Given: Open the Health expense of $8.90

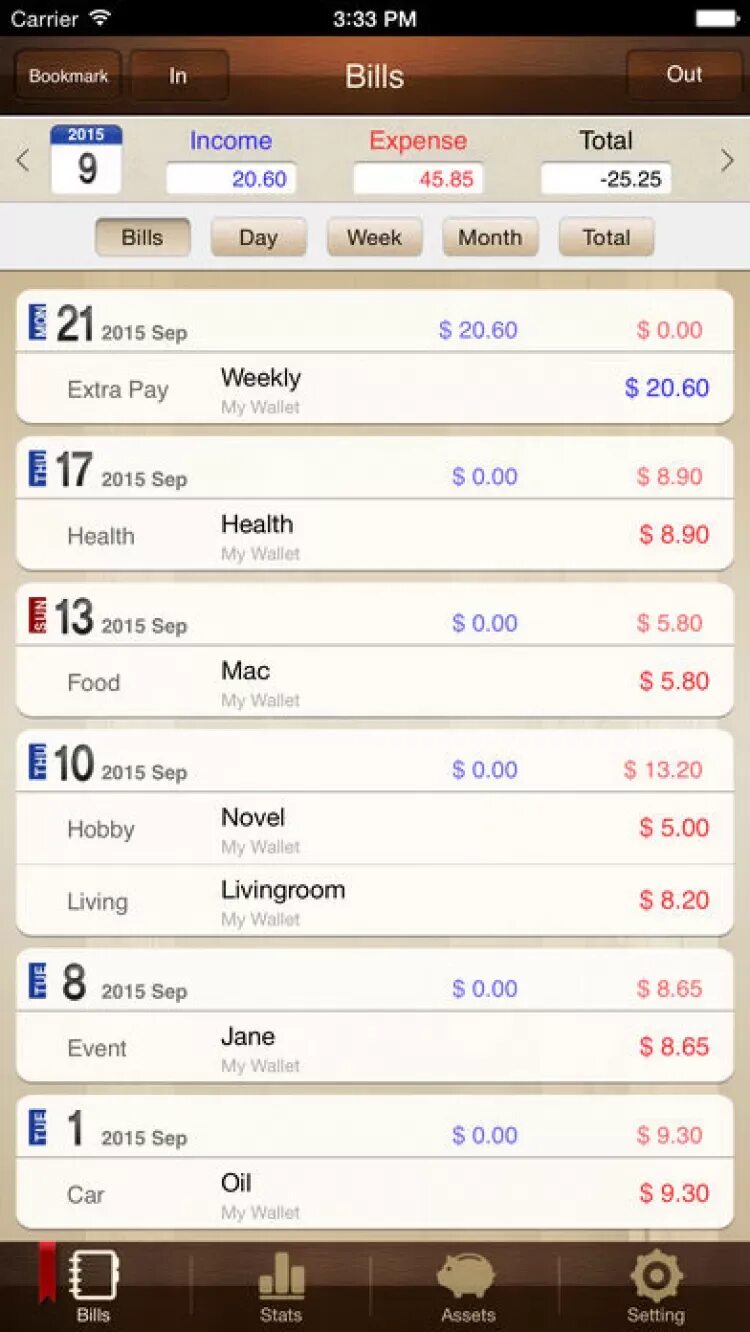Looking at the screenshot, I should pyautogui.click(x=375, y=535).
